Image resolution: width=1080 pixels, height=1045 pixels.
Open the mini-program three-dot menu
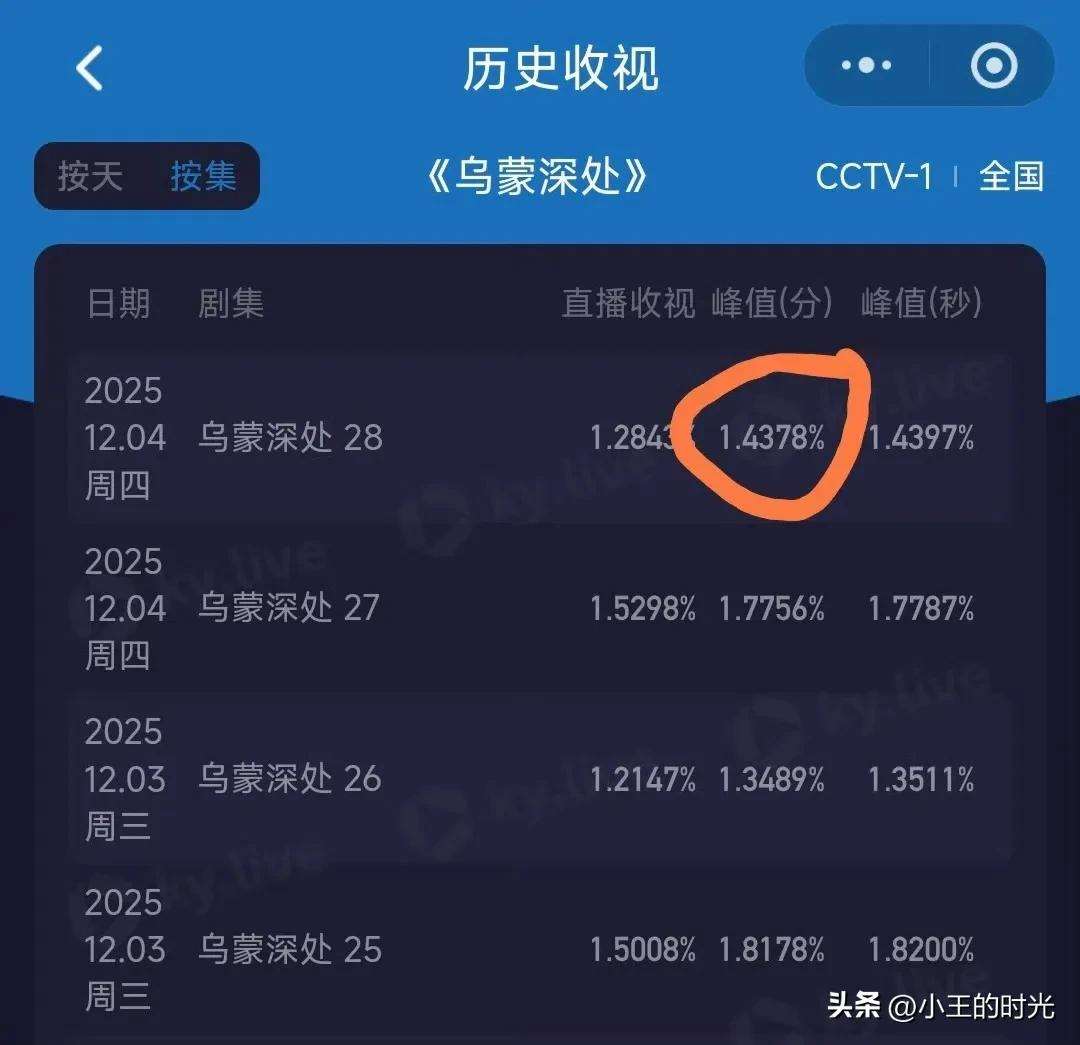[867, 66]
